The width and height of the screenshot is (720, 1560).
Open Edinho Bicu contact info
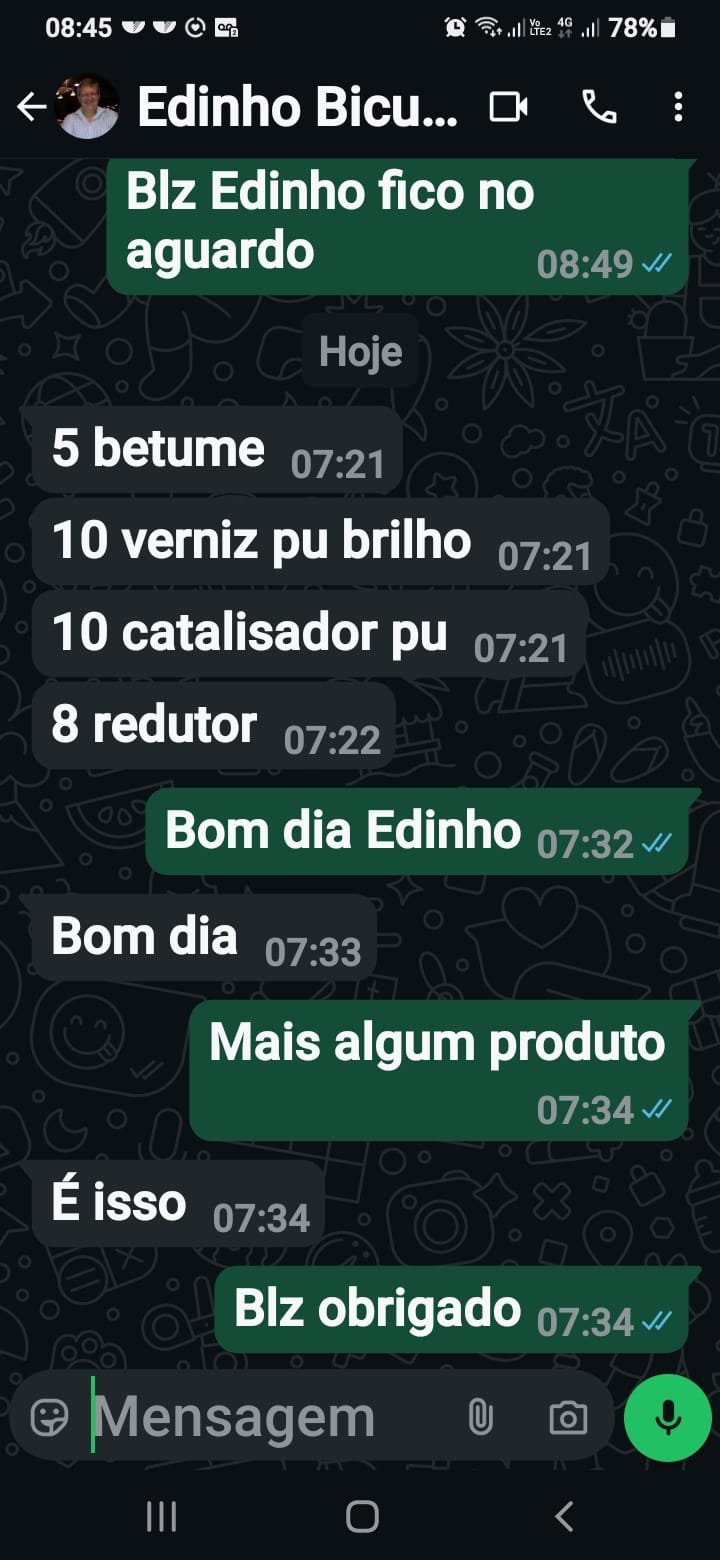pos(297,107)
